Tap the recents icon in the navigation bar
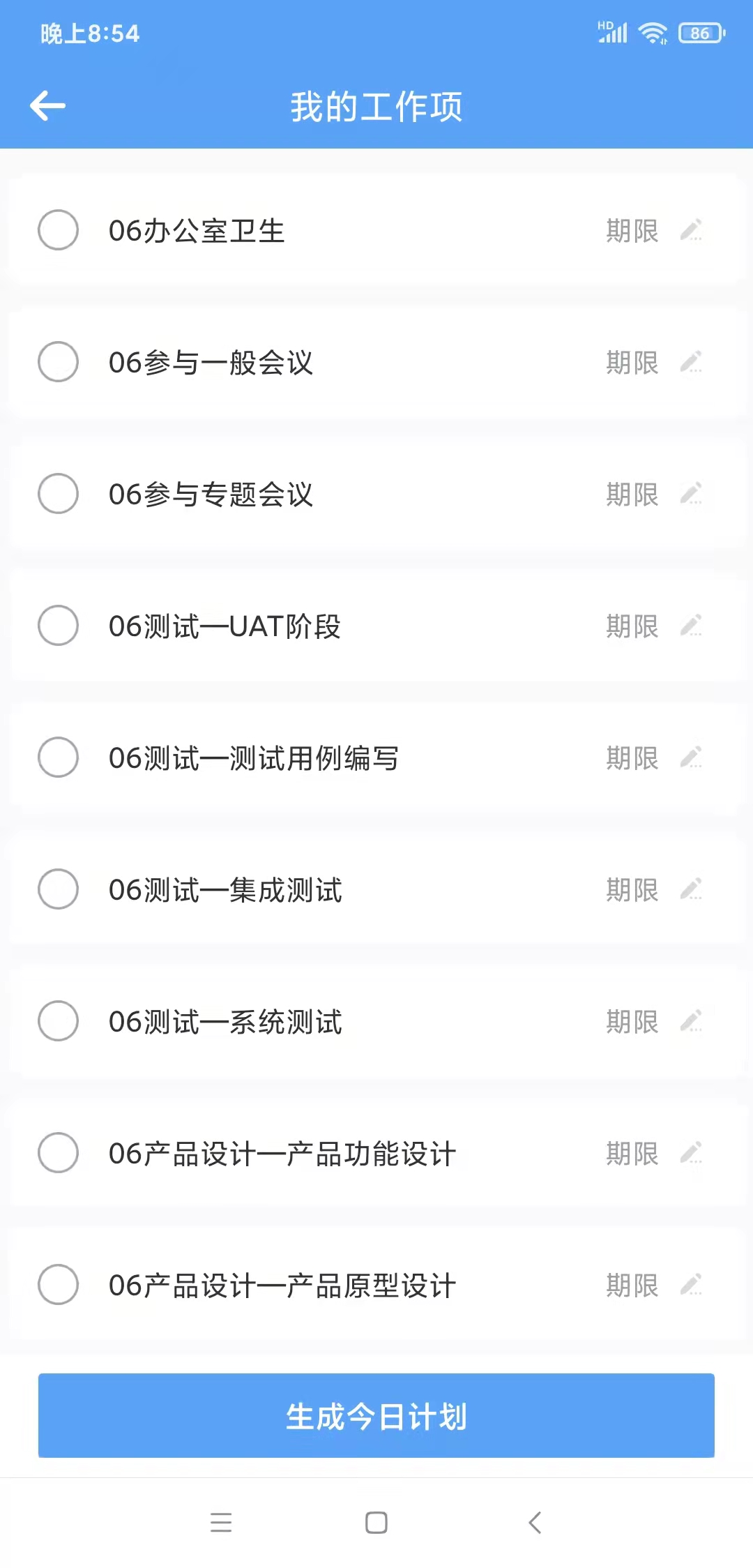753x1568 pixels. point(221,1524)
